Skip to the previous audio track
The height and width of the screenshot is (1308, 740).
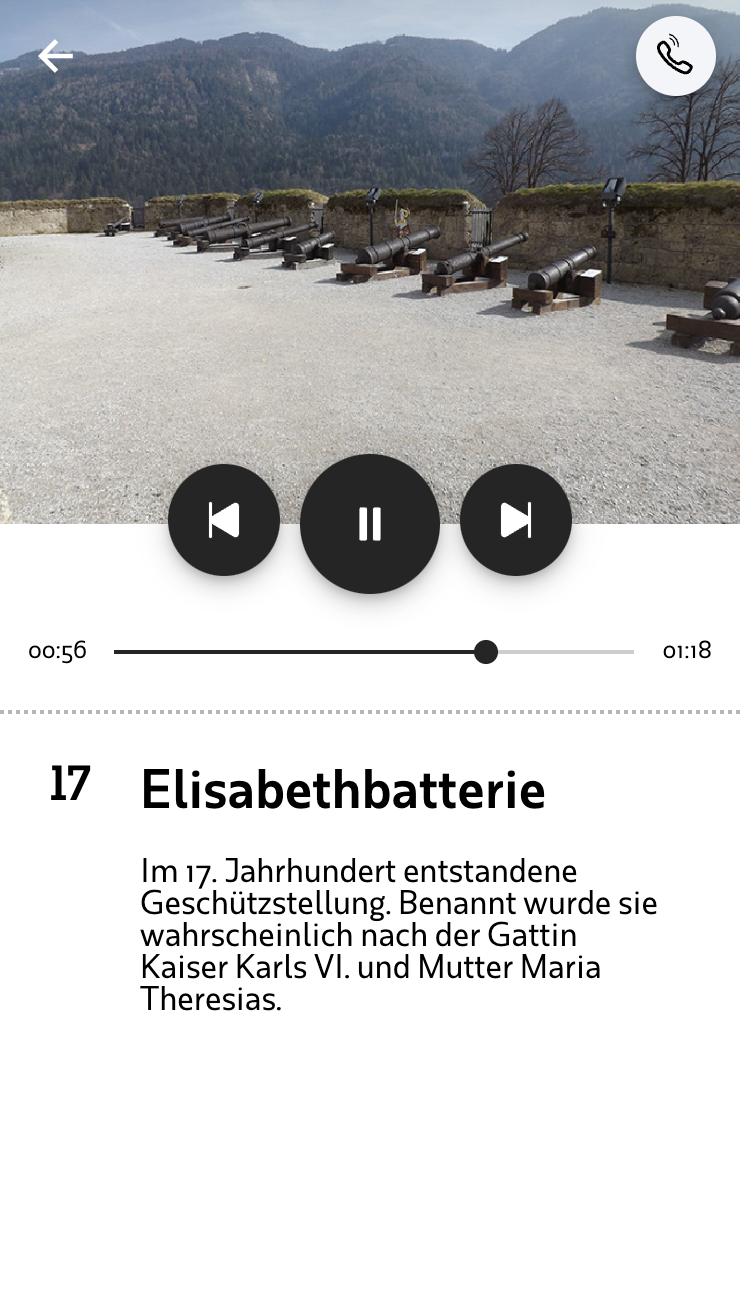click(x=224, y=520)
